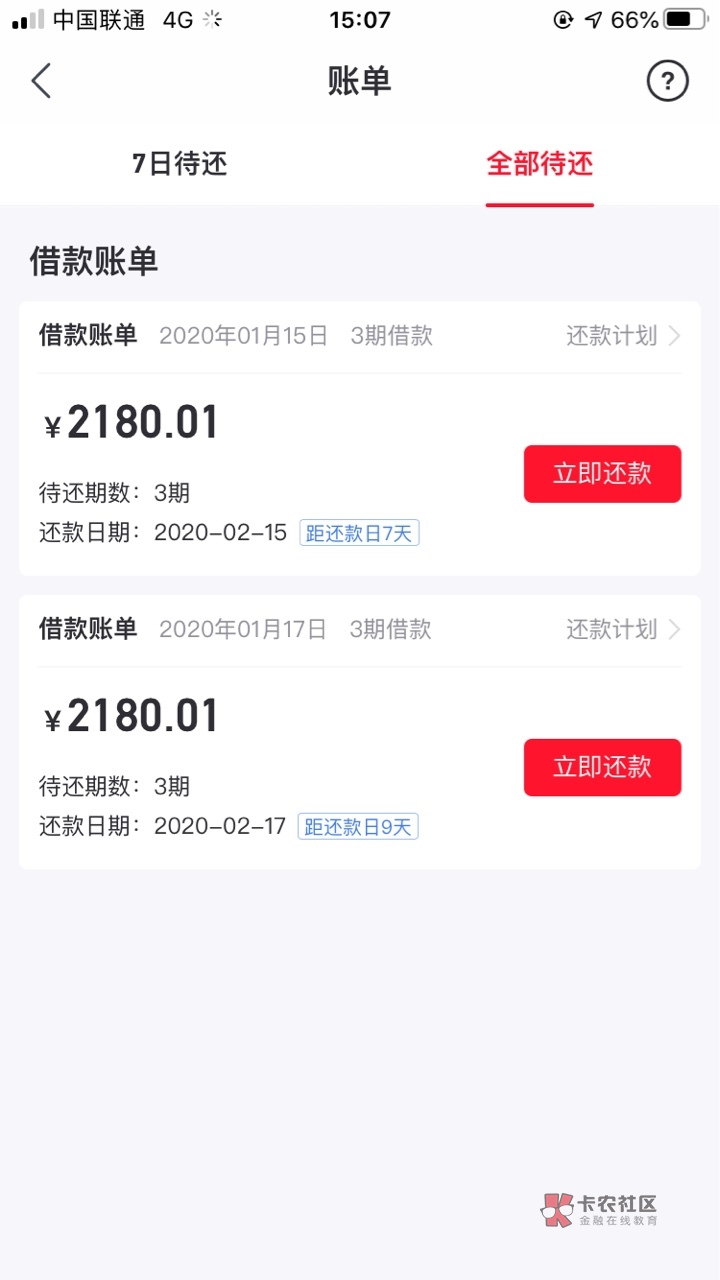View 还款计划 for the 2020年01月17日 loan

[622, 630]
